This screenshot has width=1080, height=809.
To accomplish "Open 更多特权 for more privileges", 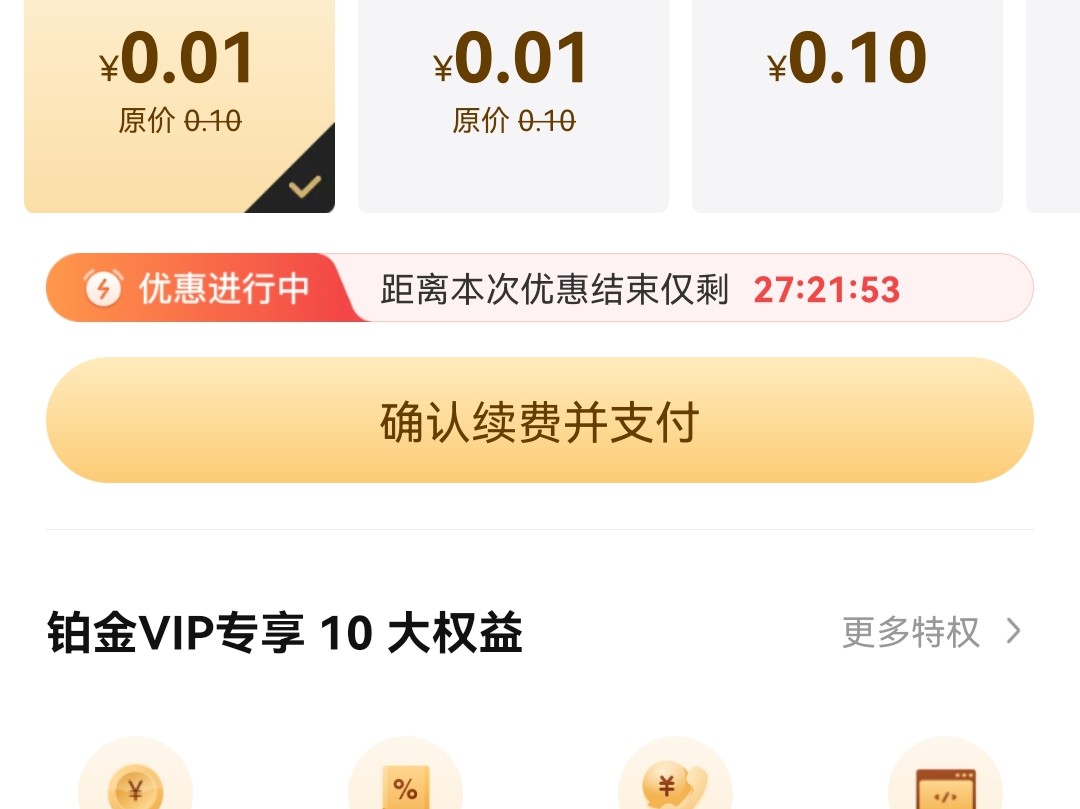I will point(930,632).
